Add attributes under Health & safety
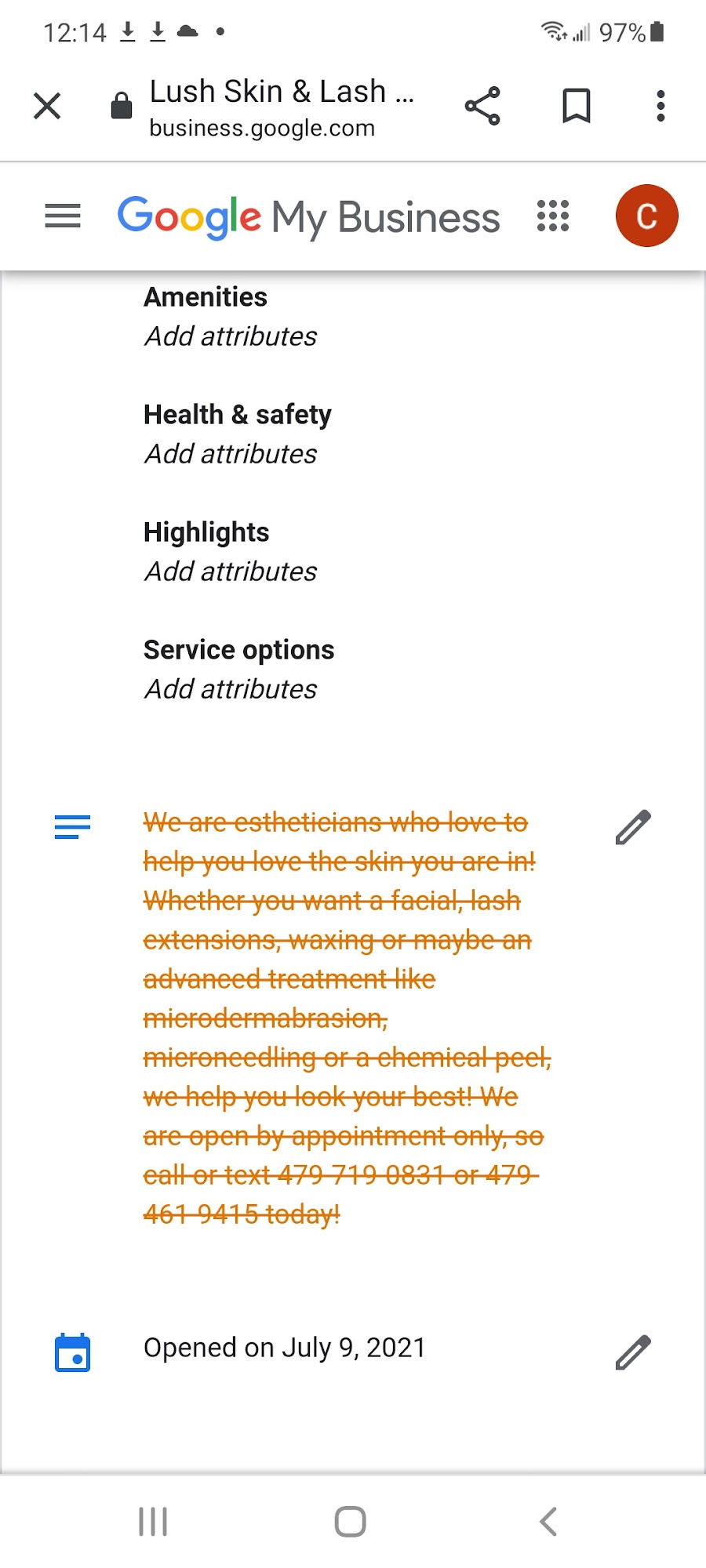706x1568 pixels. point(231,454)
